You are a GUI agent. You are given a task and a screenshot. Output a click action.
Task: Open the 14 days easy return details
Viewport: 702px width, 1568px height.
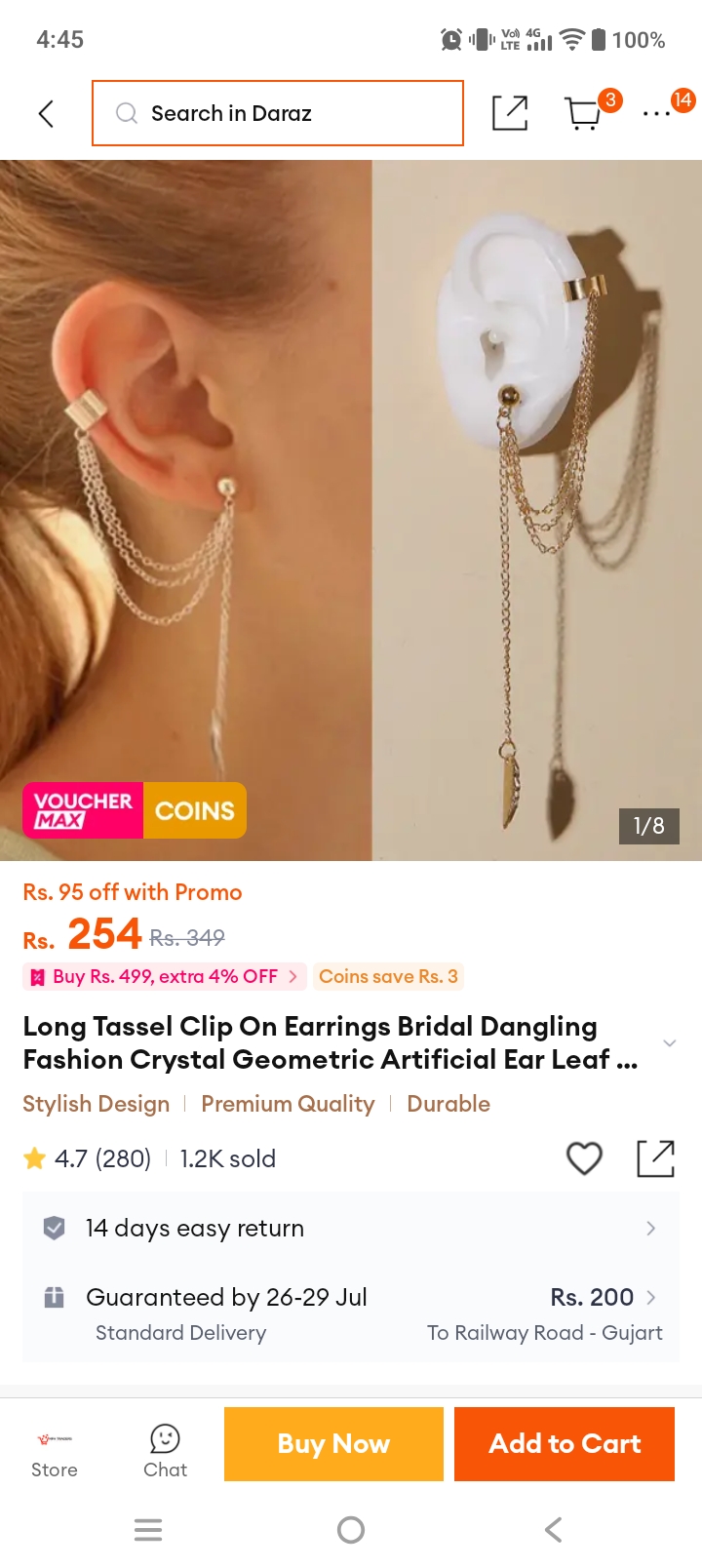click(351, 1228)
